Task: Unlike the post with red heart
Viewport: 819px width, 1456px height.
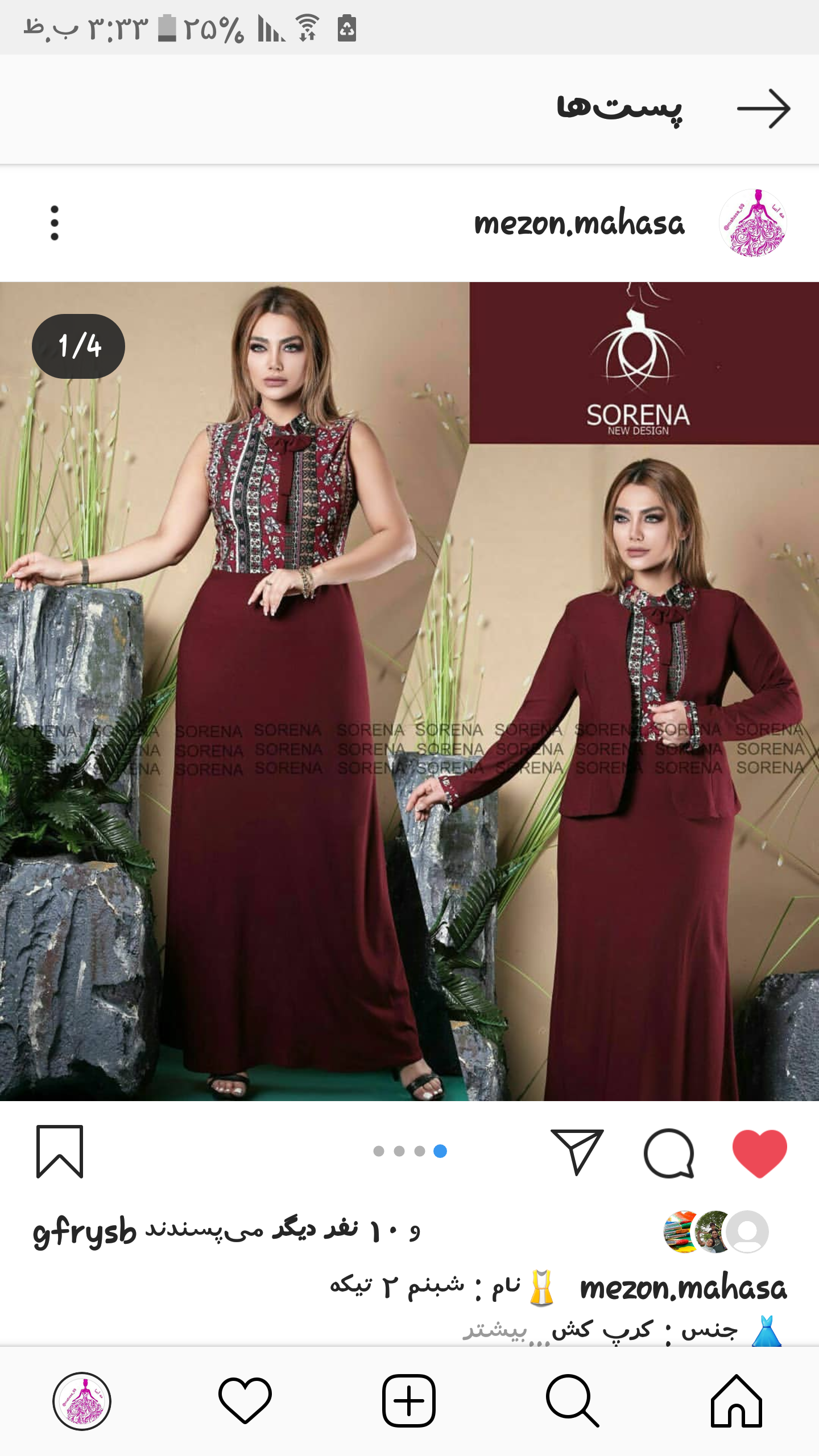Action: tap(759, 1152)
